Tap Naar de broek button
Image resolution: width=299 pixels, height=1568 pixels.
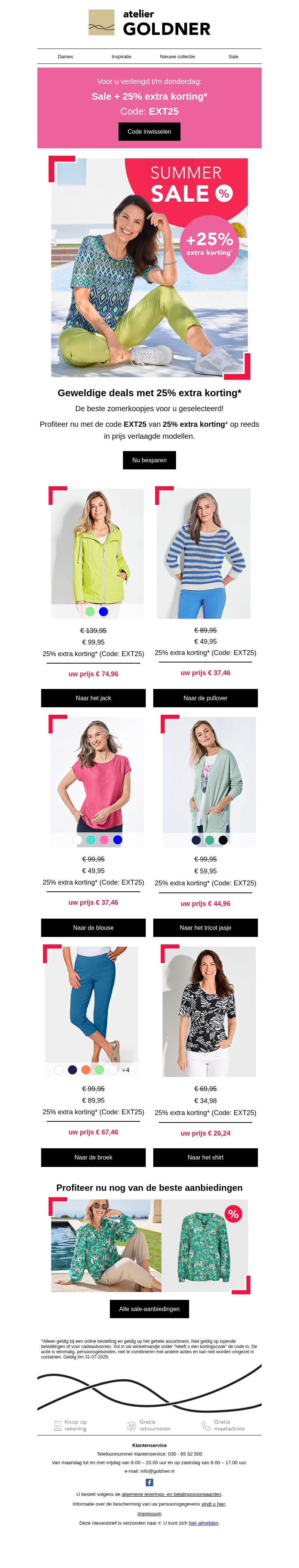pos(93,1157)
